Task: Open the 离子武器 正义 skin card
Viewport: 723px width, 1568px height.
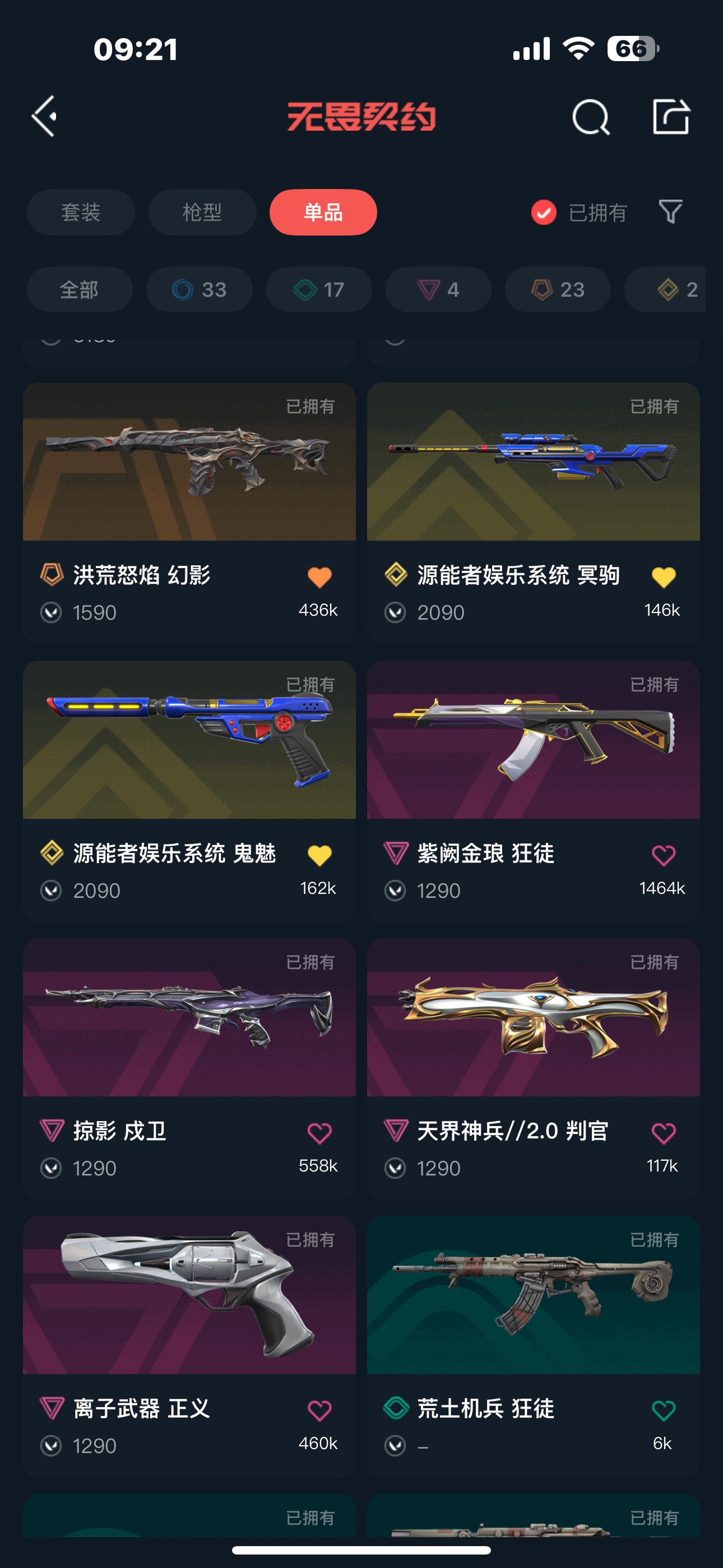Action: point(189,1346)
